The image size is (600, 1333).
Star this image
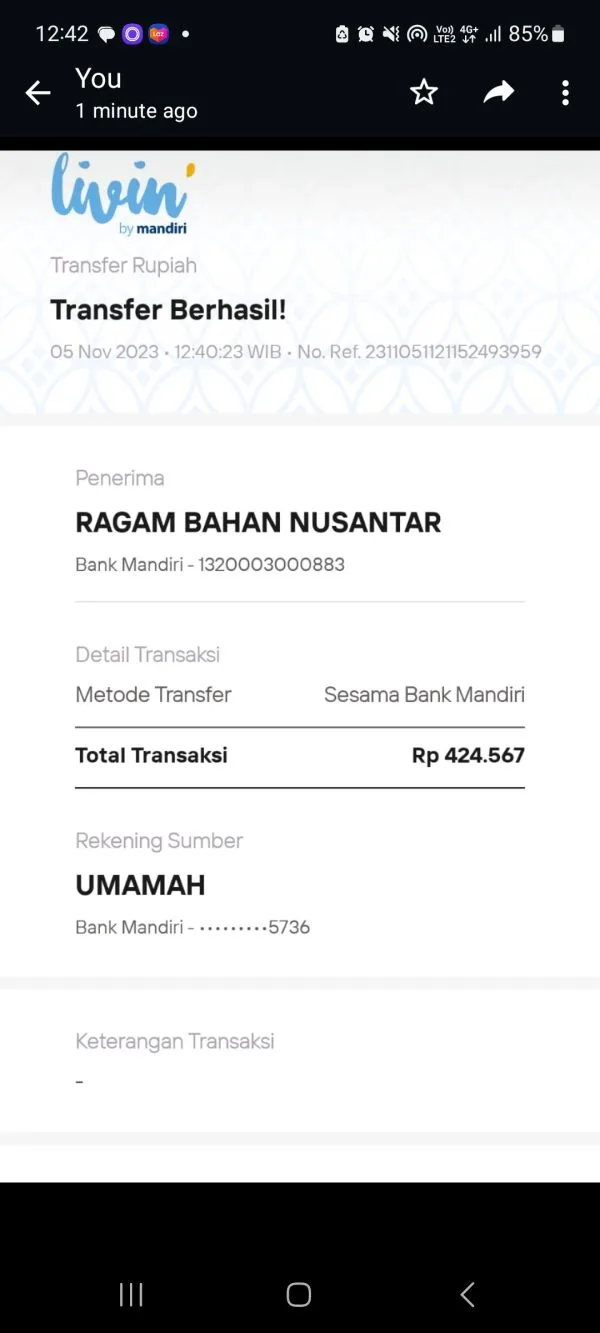(x=424, y=93)
